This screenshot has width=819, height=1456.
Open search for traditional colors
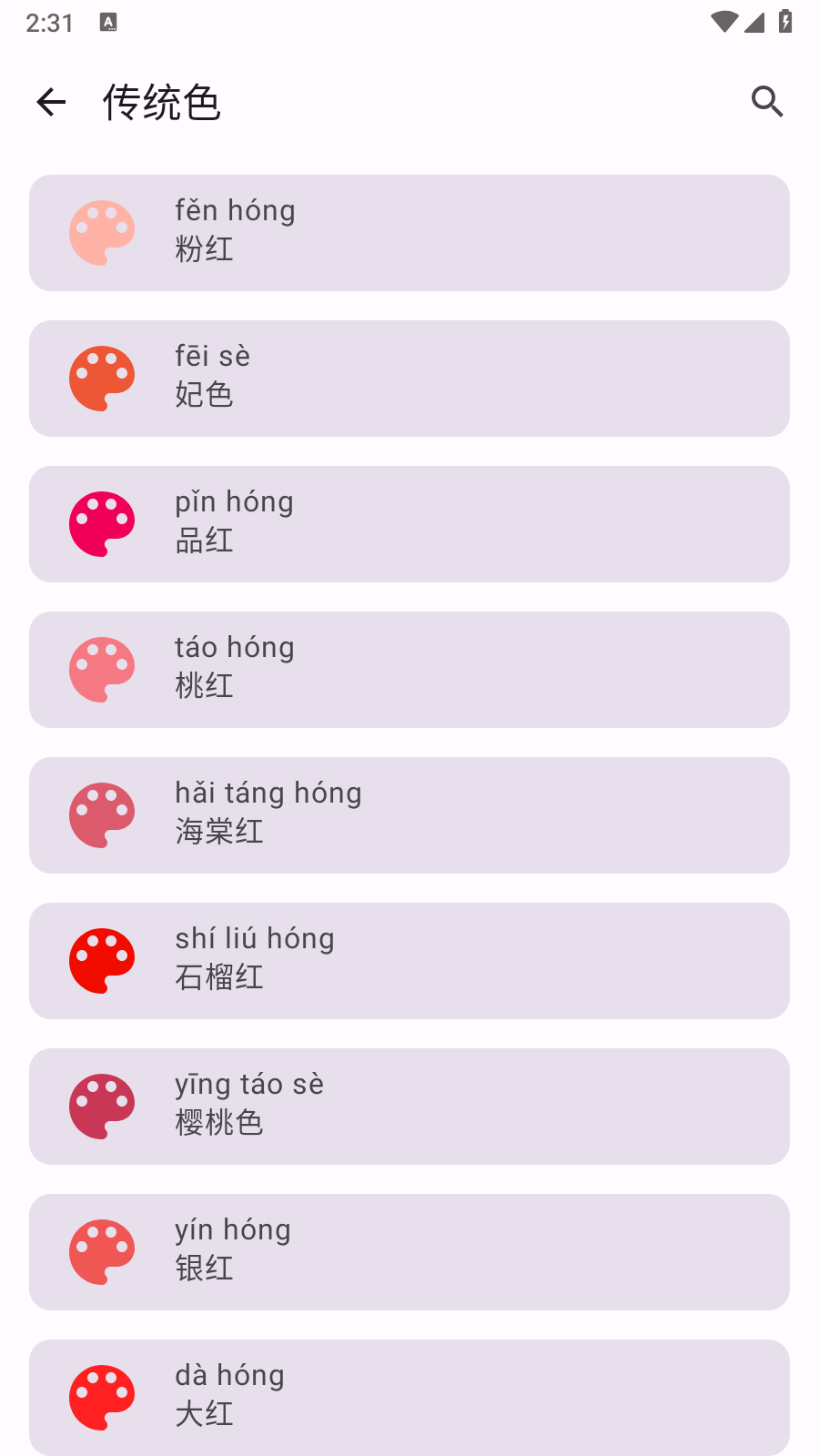coord(767,102)
